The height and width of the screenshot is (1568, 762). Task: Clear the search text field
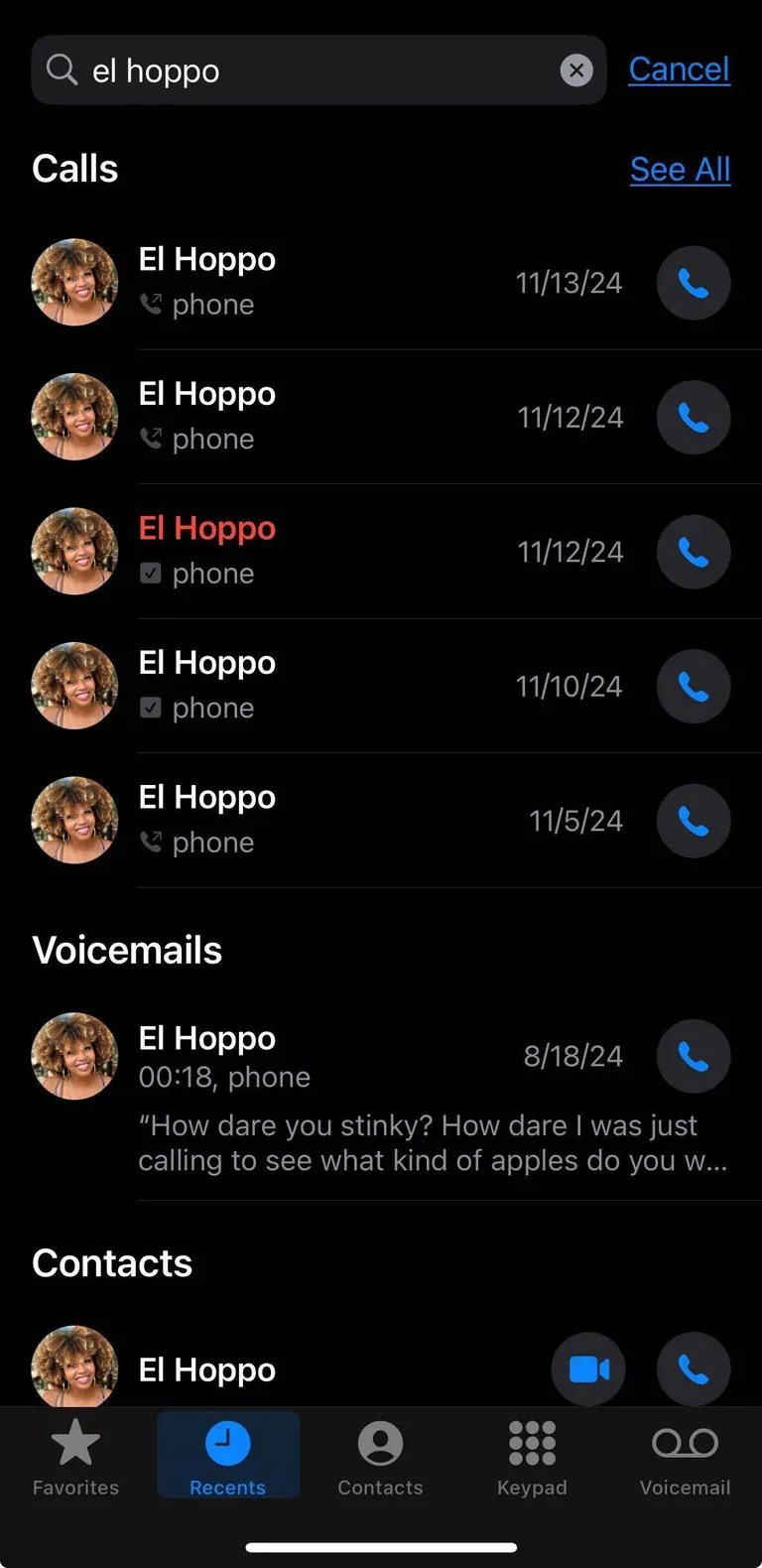tap(576, 70)
